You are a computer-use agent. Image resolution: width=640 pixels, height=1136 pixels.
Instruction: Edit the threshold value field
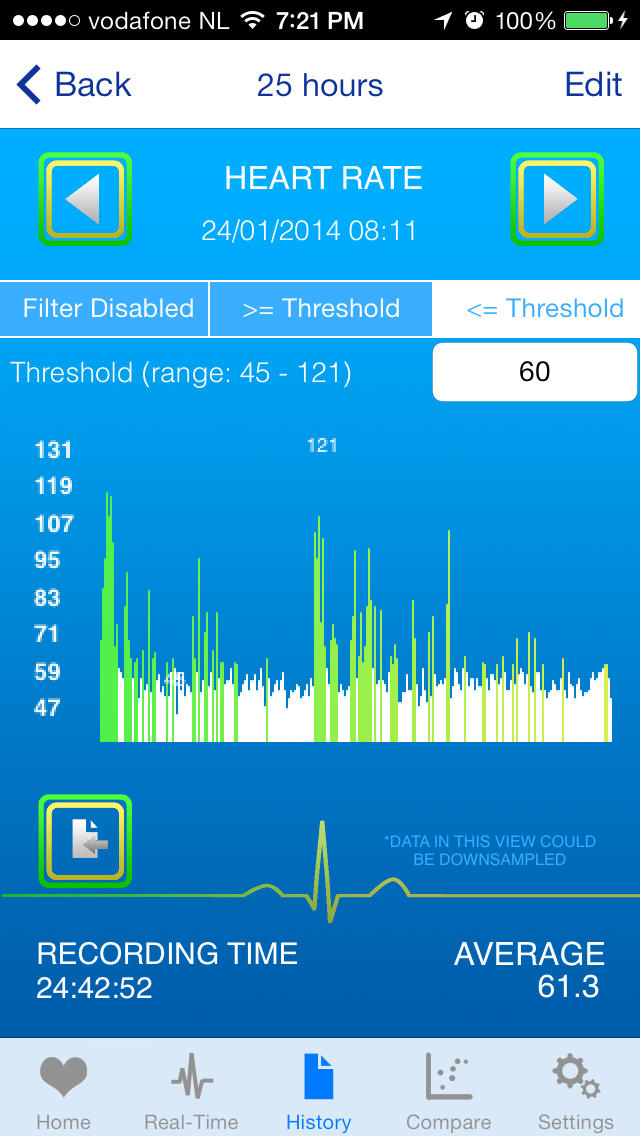(x=535, y=372)
